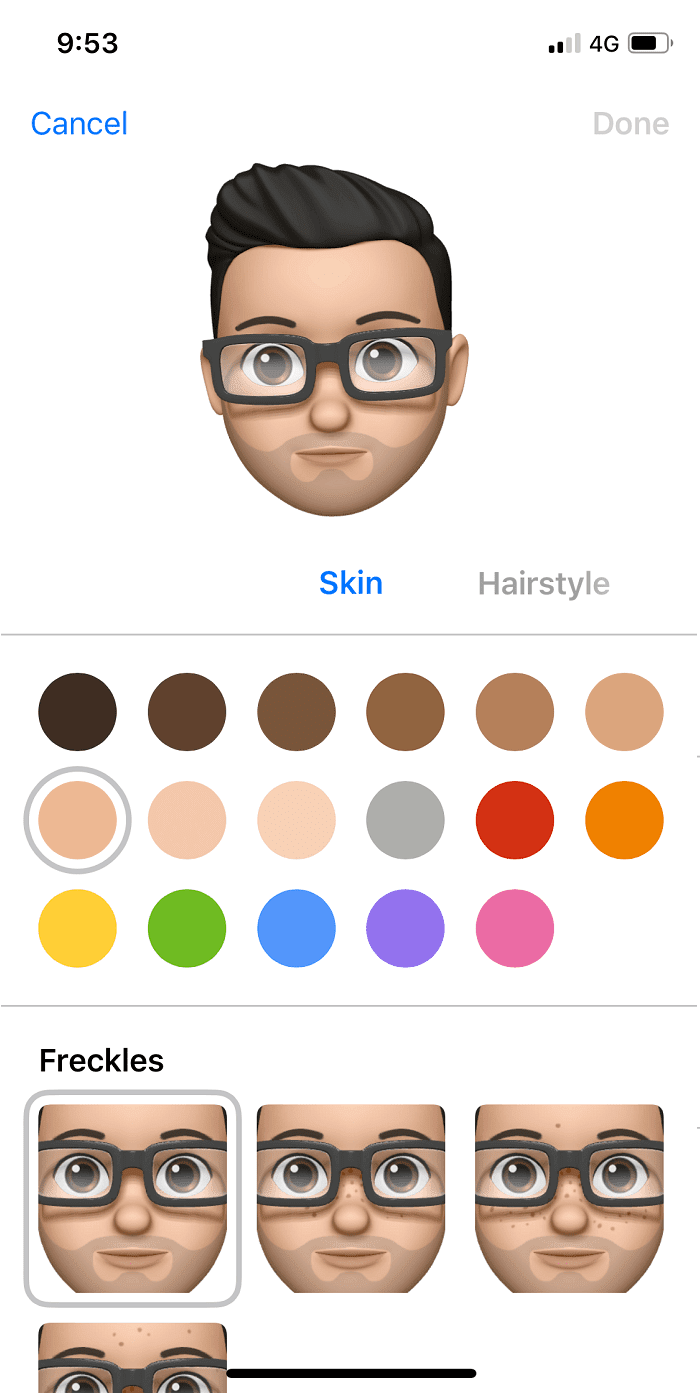Choose the orange skin color
The width and height of the screenshot is (700, 1394).
coord(624,821)
